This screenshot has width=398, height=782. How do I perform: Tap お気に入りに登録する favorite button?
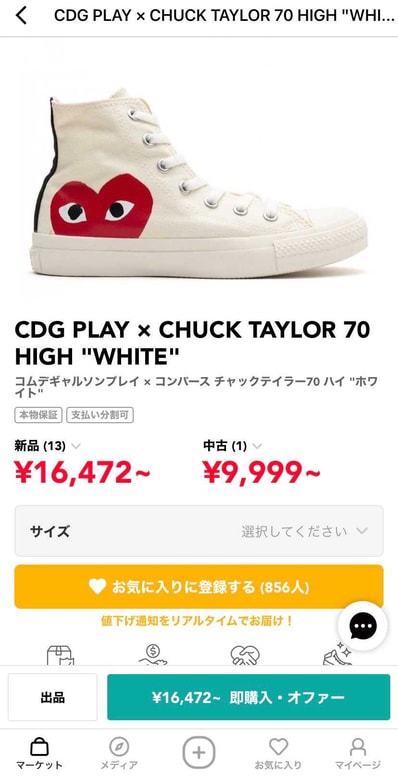(x=199, y=586)
